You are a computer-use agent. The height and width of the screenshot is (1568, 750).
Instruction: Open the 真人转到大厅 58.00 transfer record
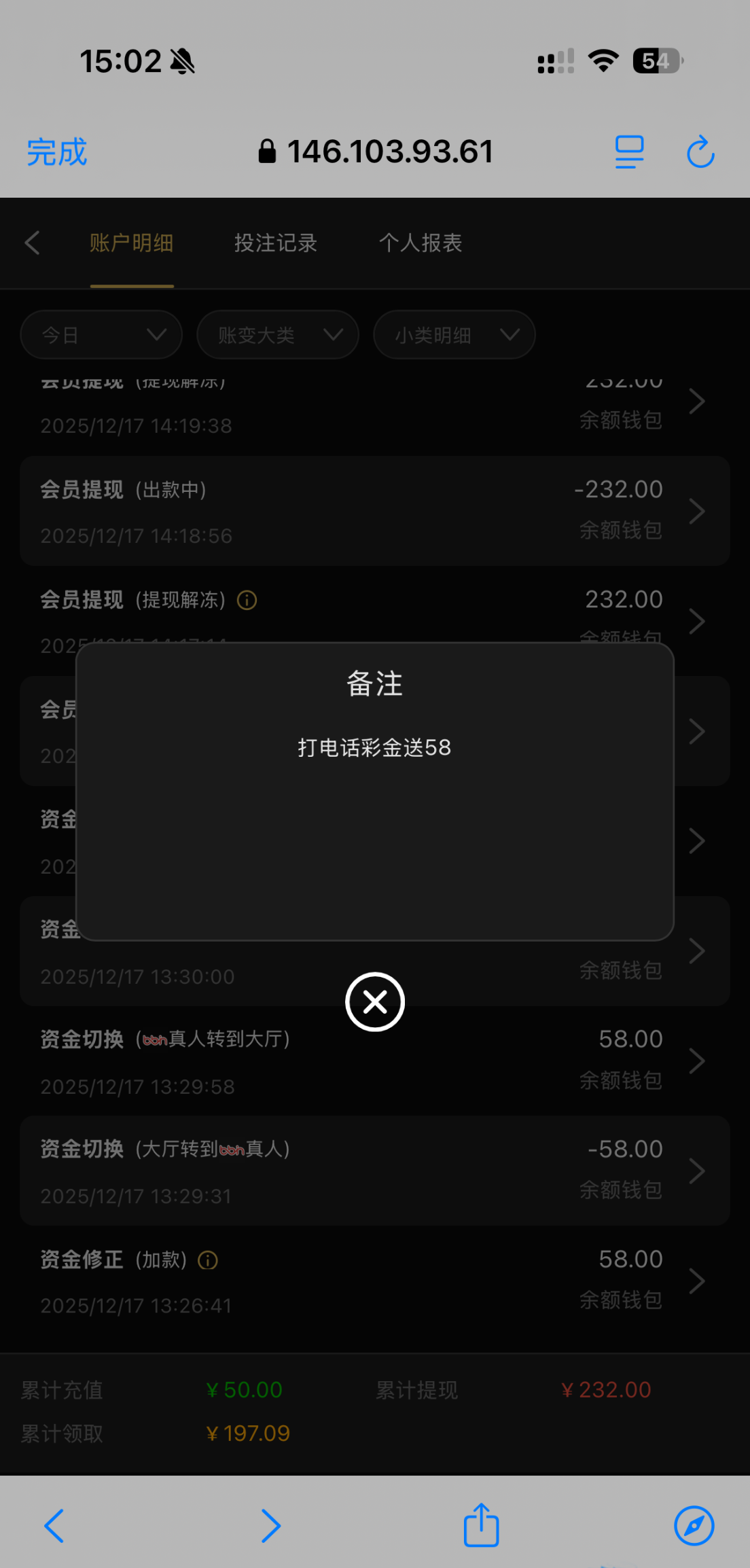tap(374, 1061)
